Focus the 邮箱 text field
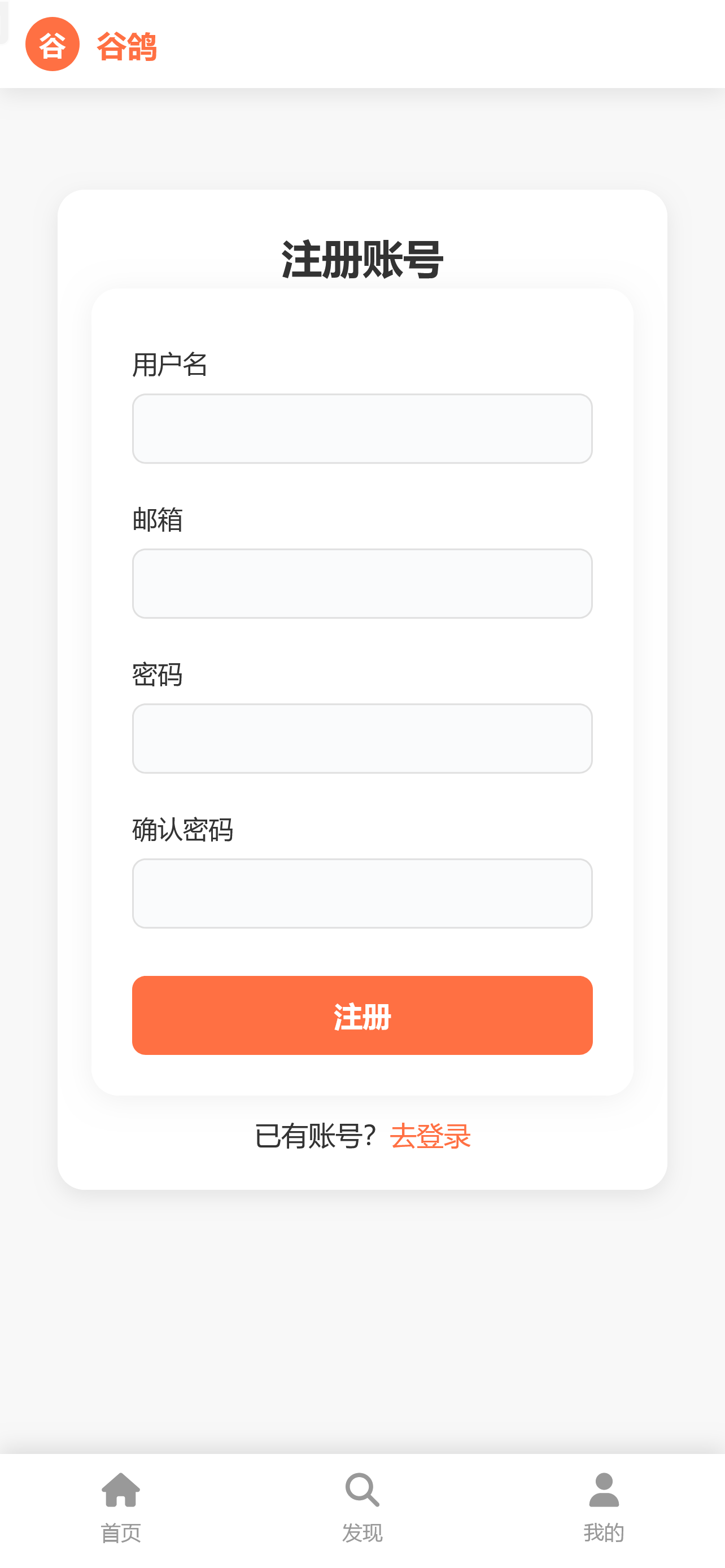 pos(362,583)
